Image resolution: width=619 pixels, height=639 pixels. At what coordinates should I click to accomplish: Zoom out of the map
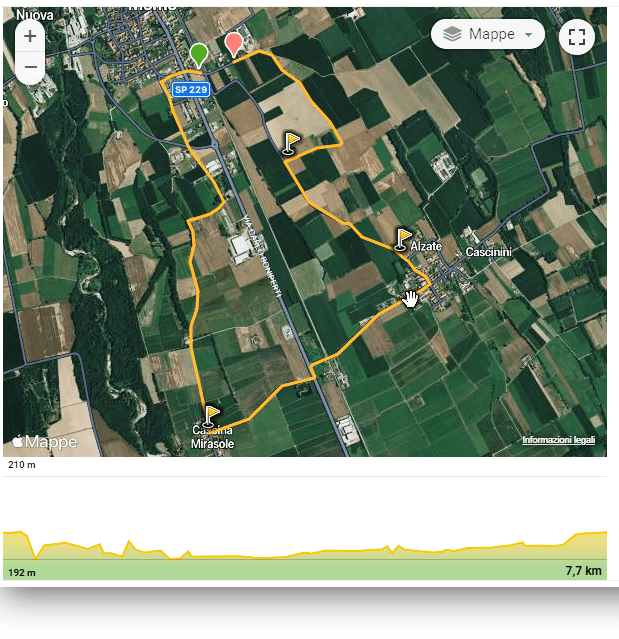click(x=30, y=67)
